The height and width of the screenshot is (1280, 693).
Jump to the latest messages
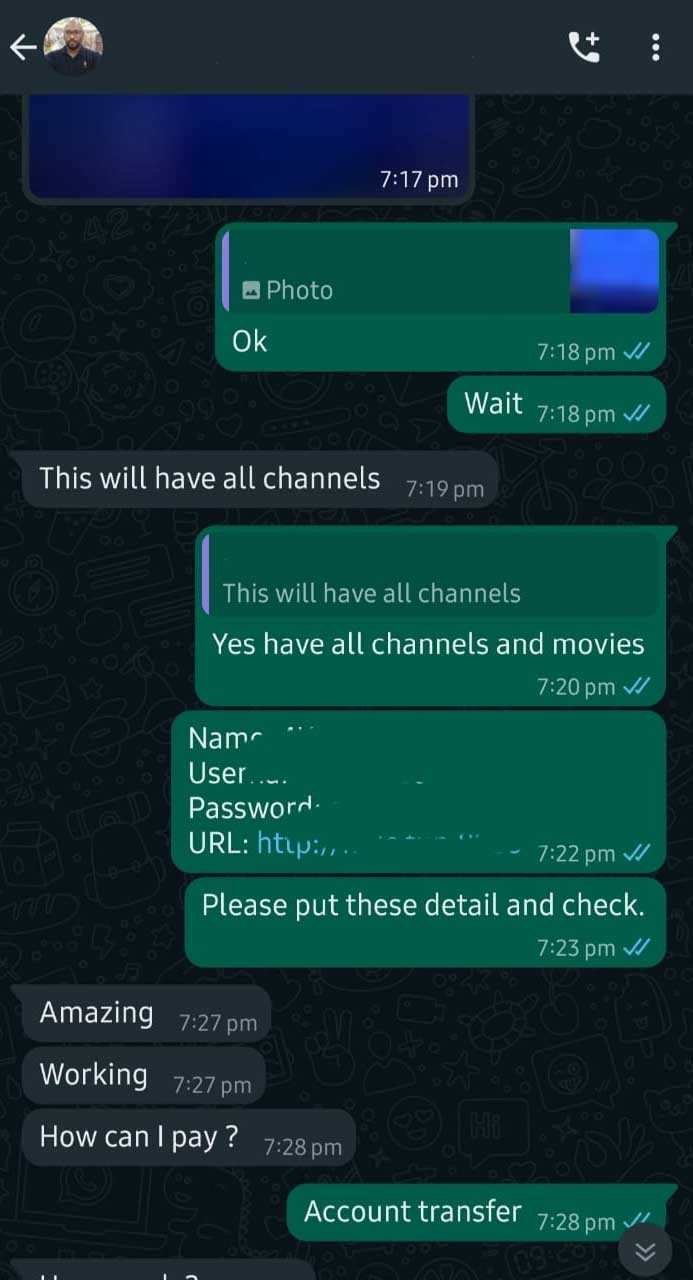645,1251
